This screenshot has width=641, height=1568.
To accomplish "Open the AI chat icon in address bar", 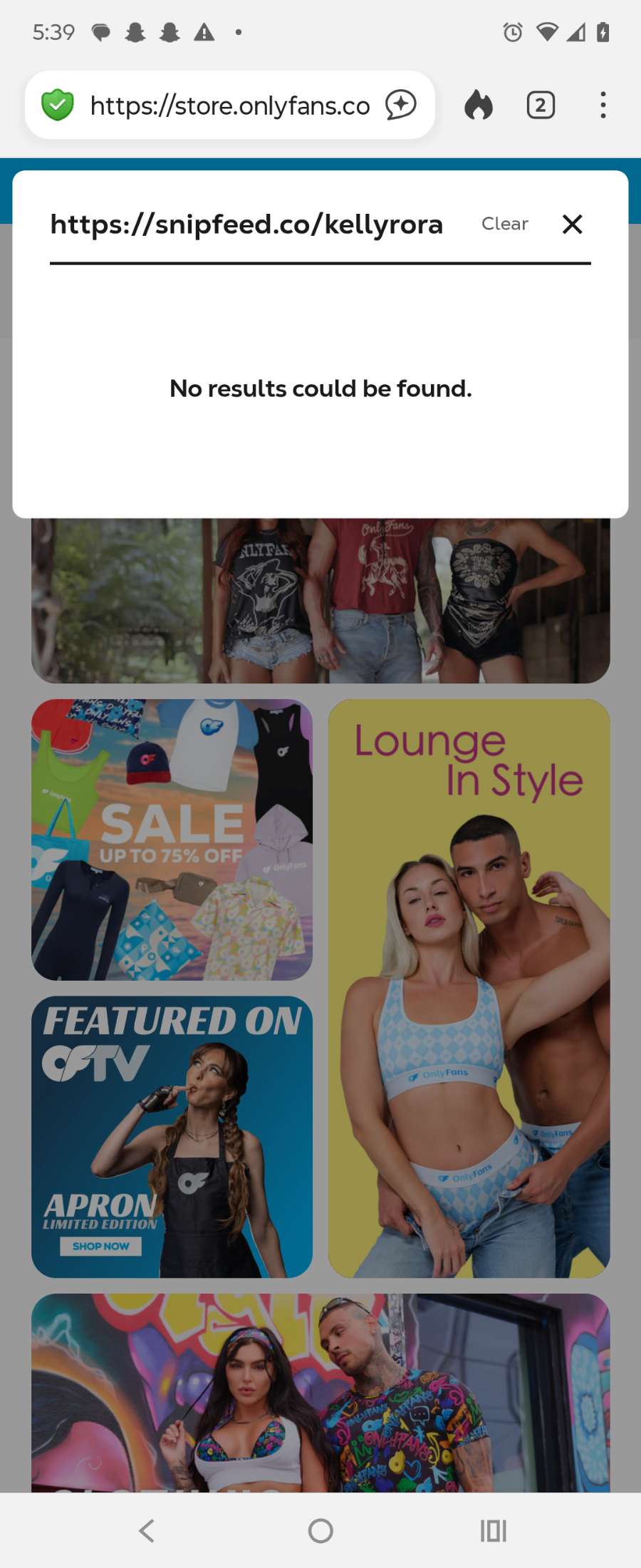I will (x=401, y=105).
